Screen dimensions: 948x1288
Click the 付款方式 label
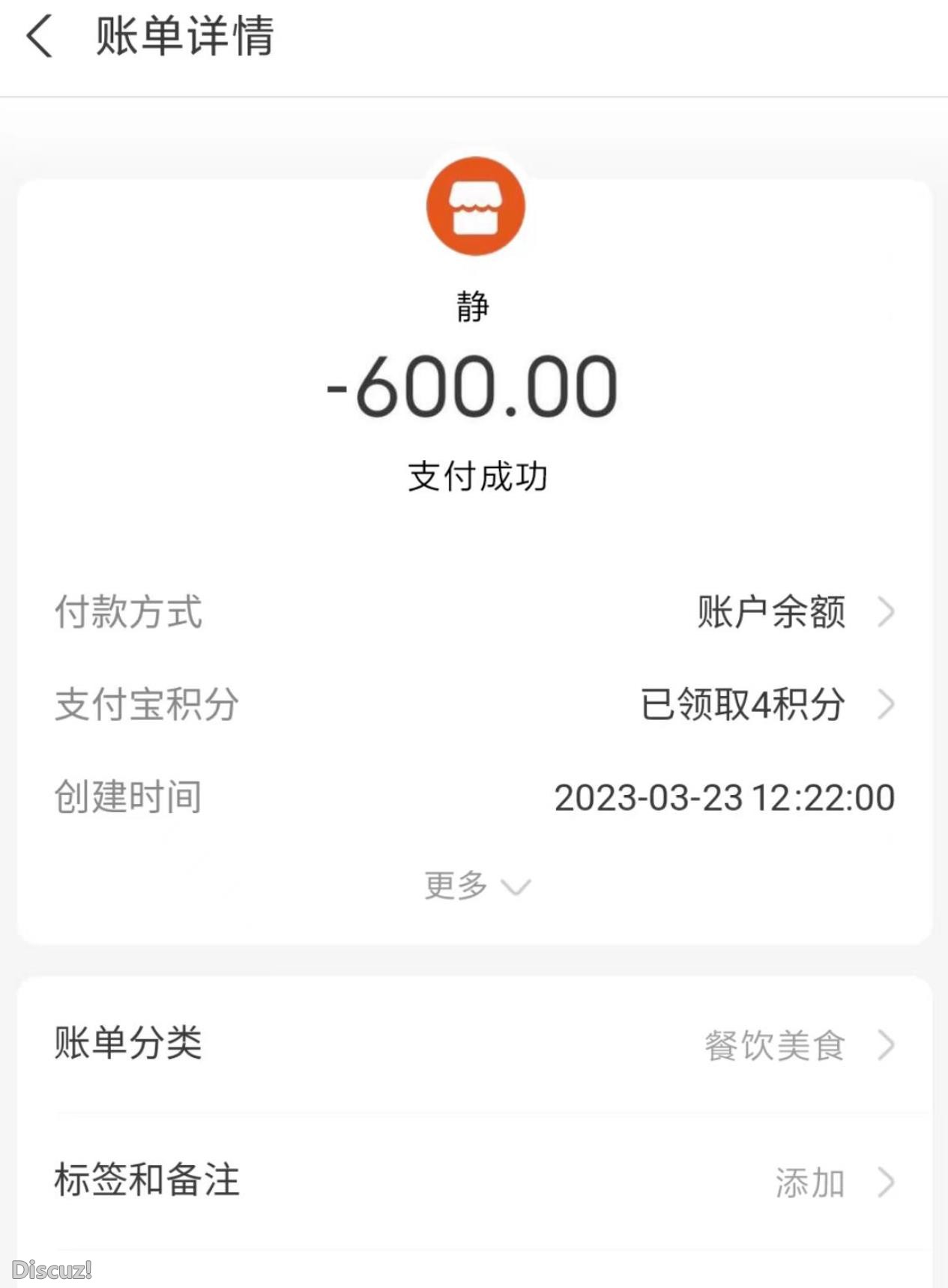point(127,612)
